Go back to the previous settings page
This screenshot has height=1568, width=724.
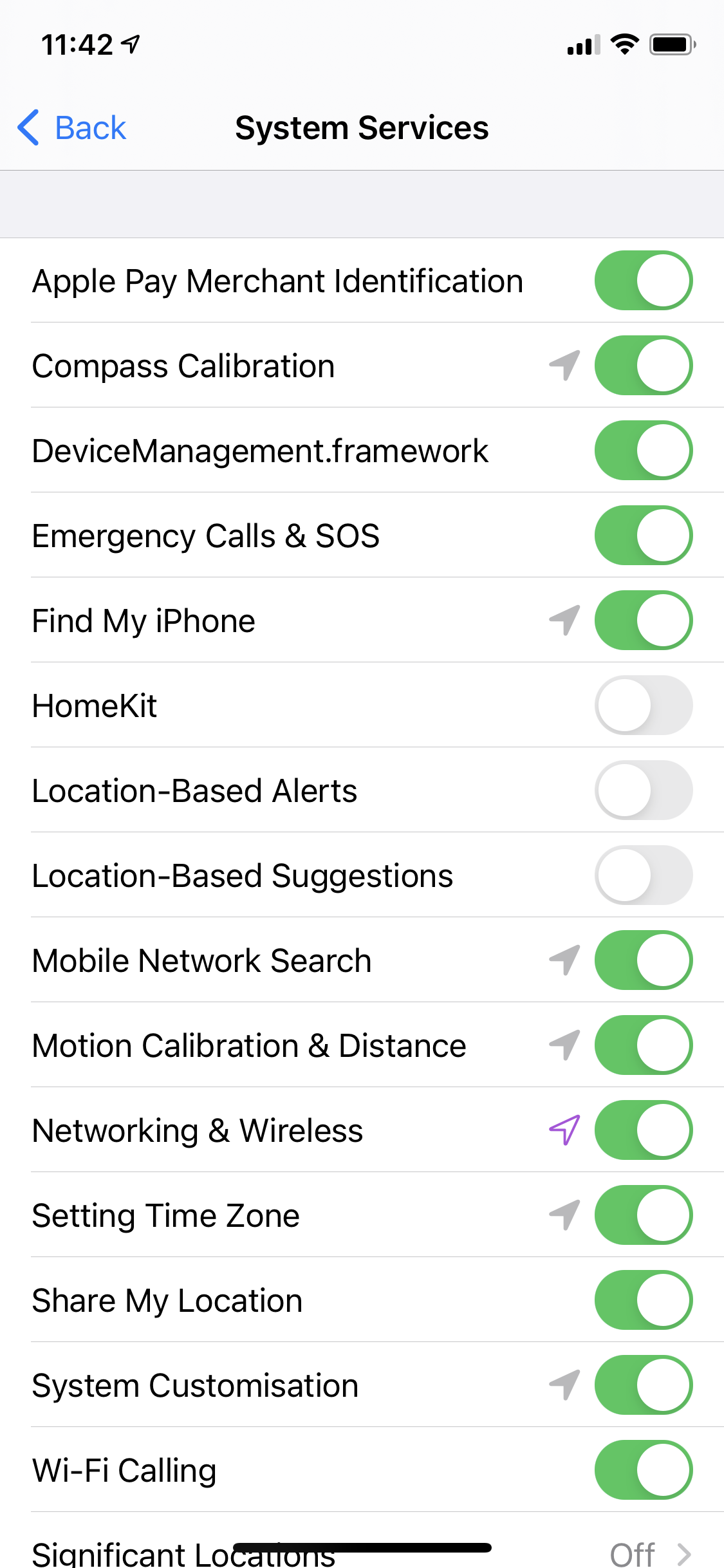(72, 127)
